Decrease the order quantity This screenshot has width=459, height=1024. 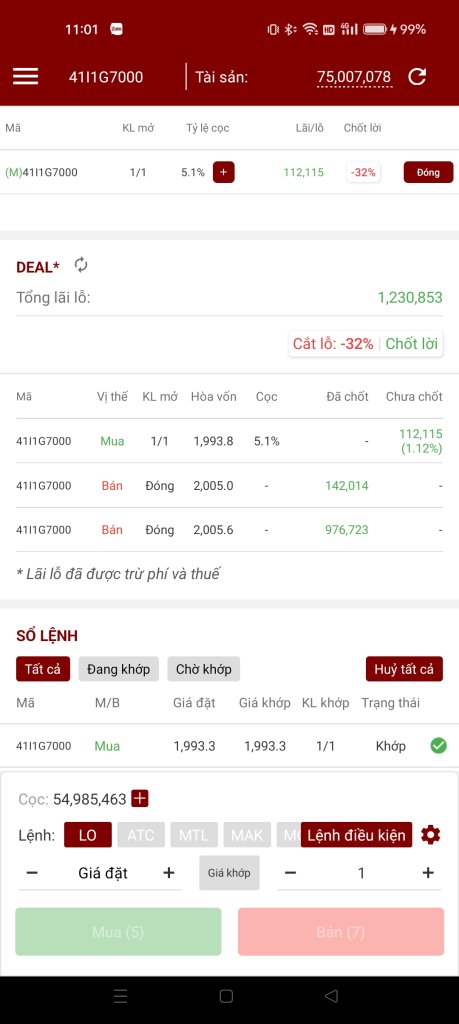[x=291, y=873]
